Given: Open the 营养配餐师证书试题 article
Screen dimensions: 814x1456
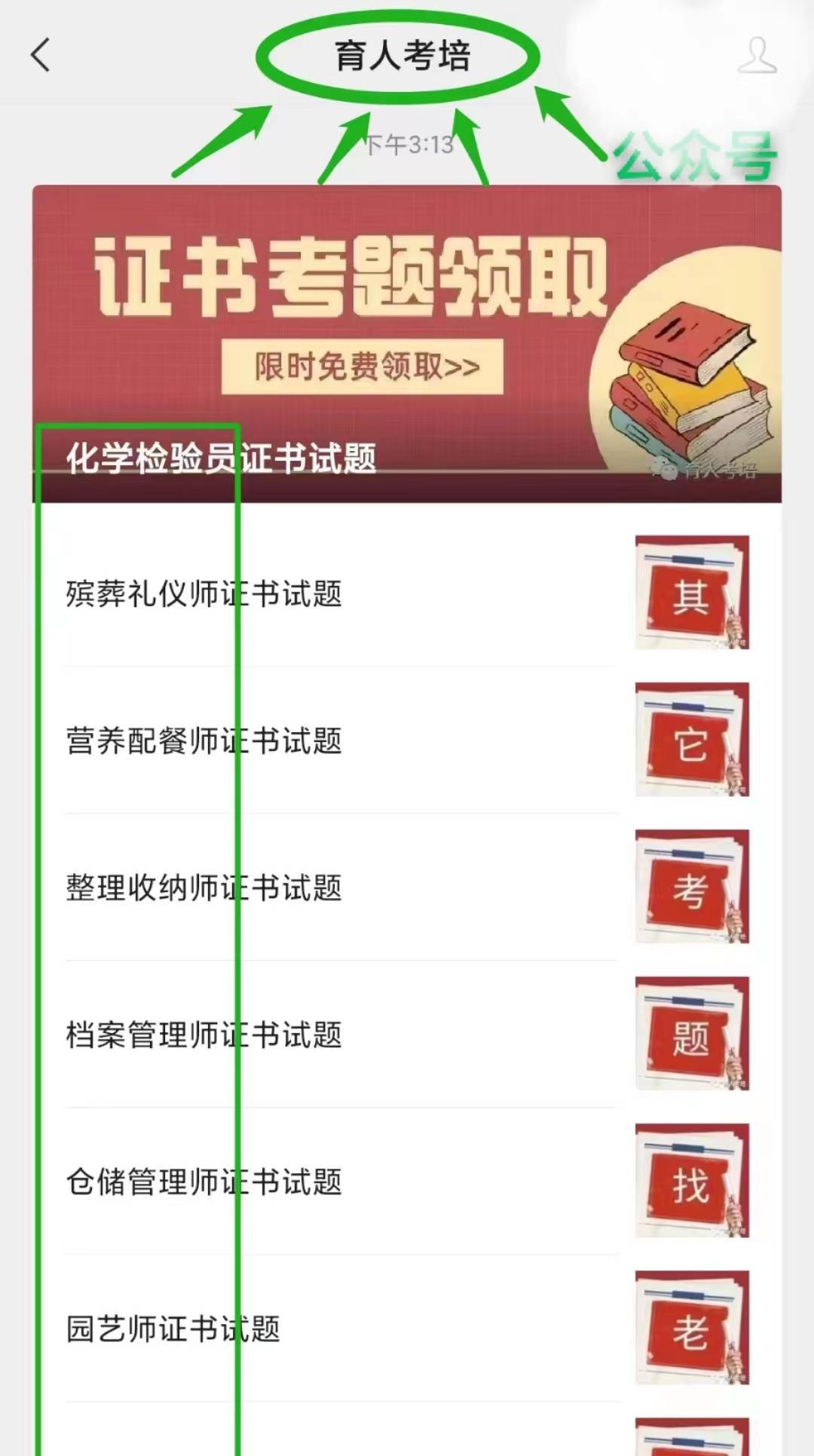Looking at the screenshot, I should click(339, 740).
